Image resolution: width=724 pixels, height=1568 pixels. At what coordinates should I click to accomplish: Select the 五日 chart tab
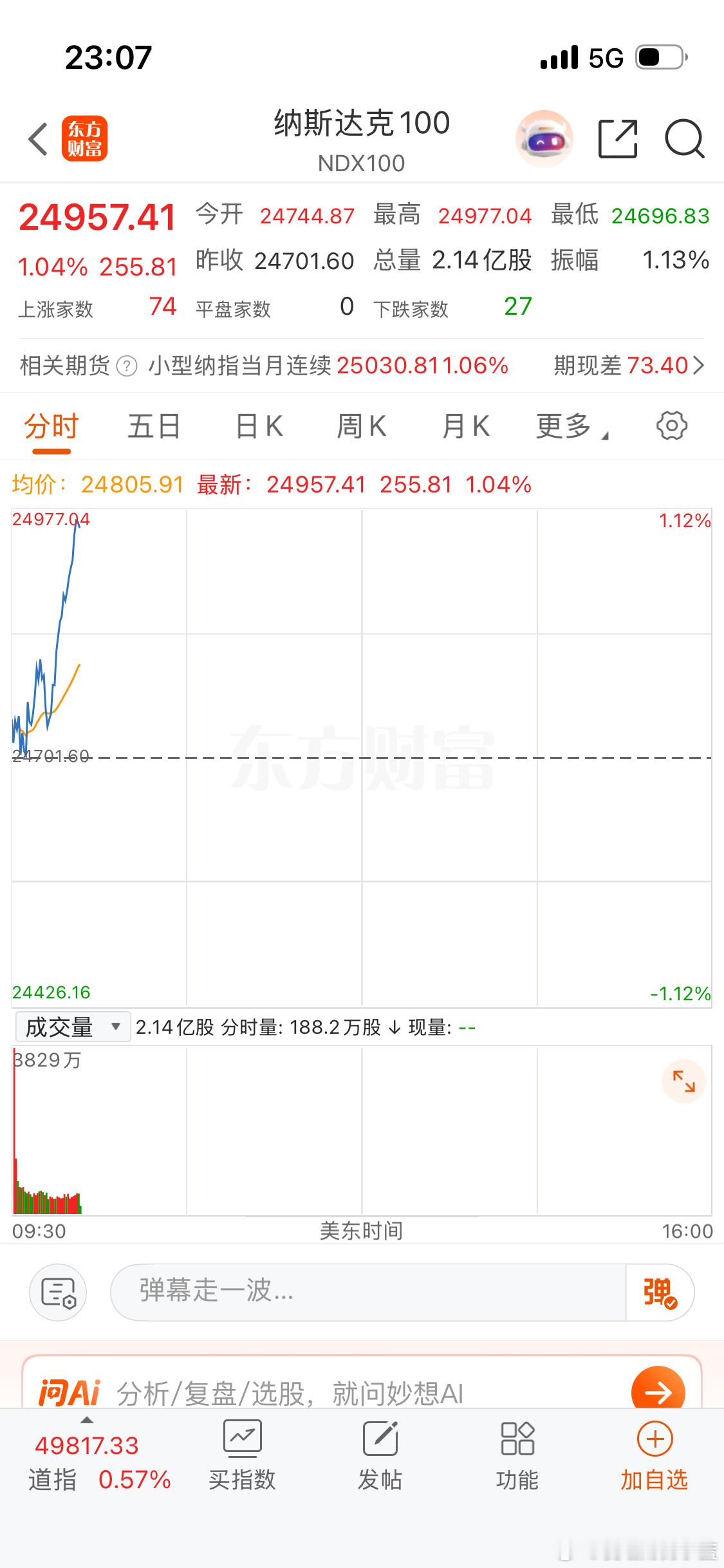coord(153,425)
